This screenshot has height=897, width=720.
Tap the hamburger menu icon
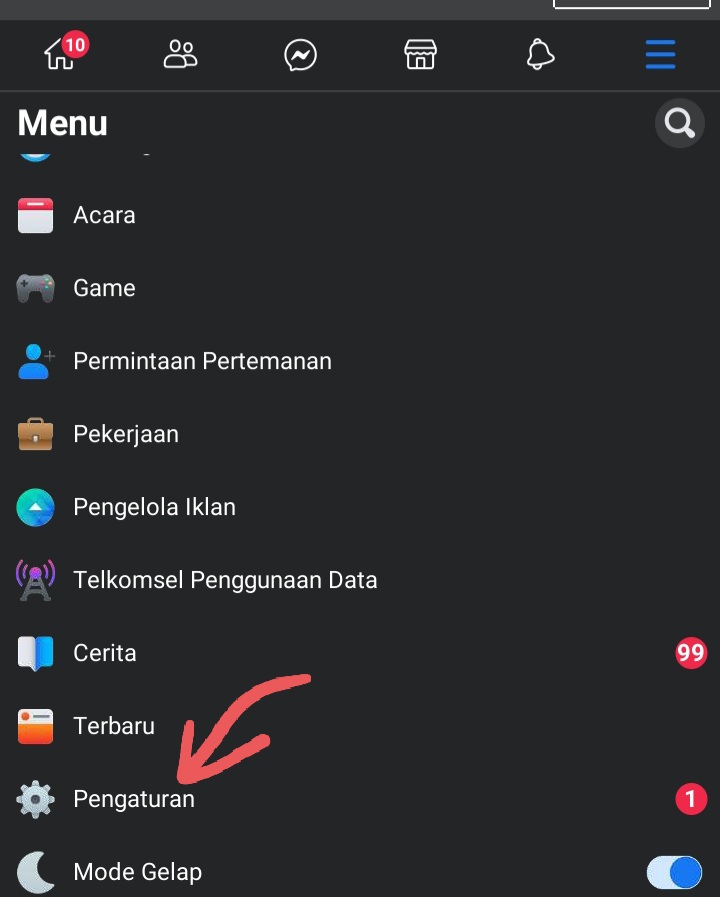(660, 56)
